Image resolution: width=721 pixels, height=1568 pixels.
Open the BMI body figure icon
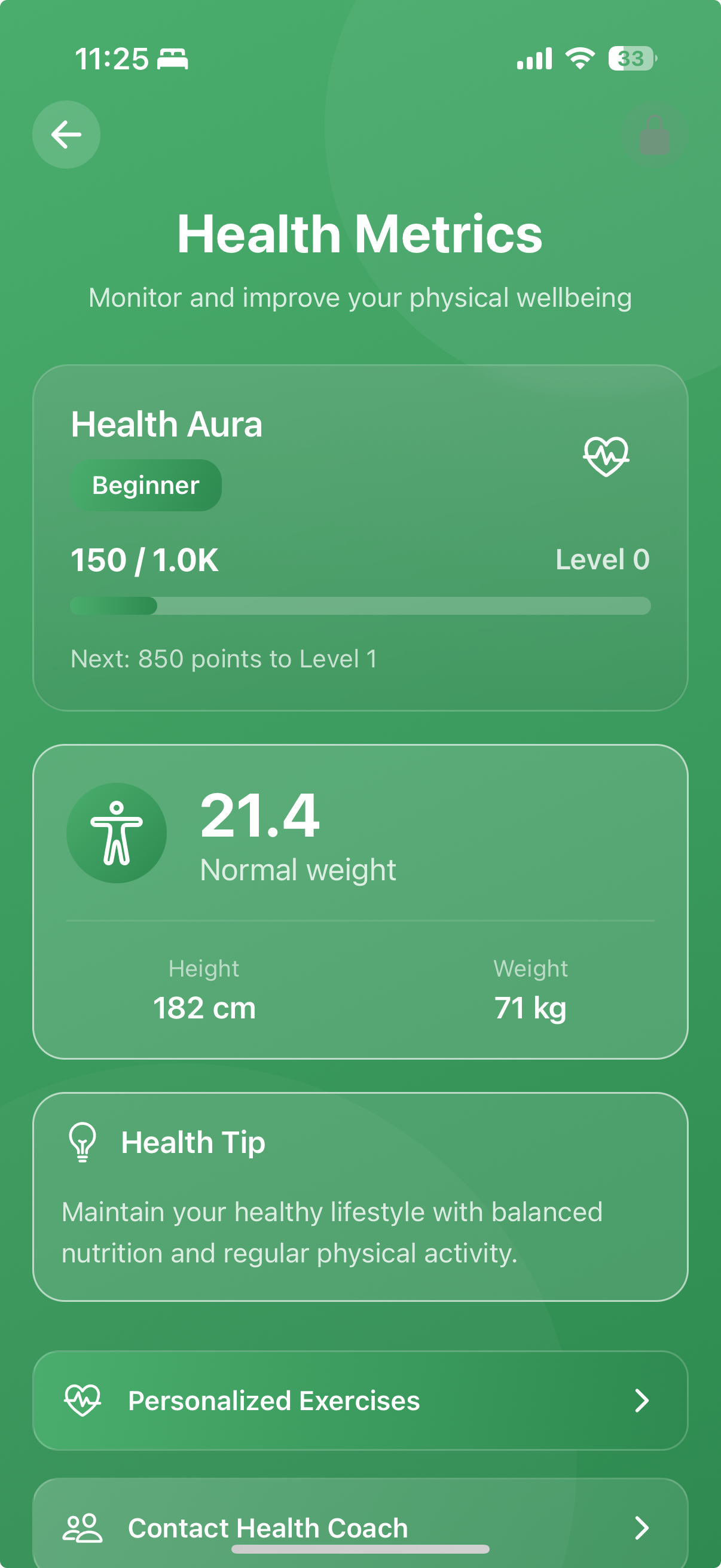(x=117, y=834)
